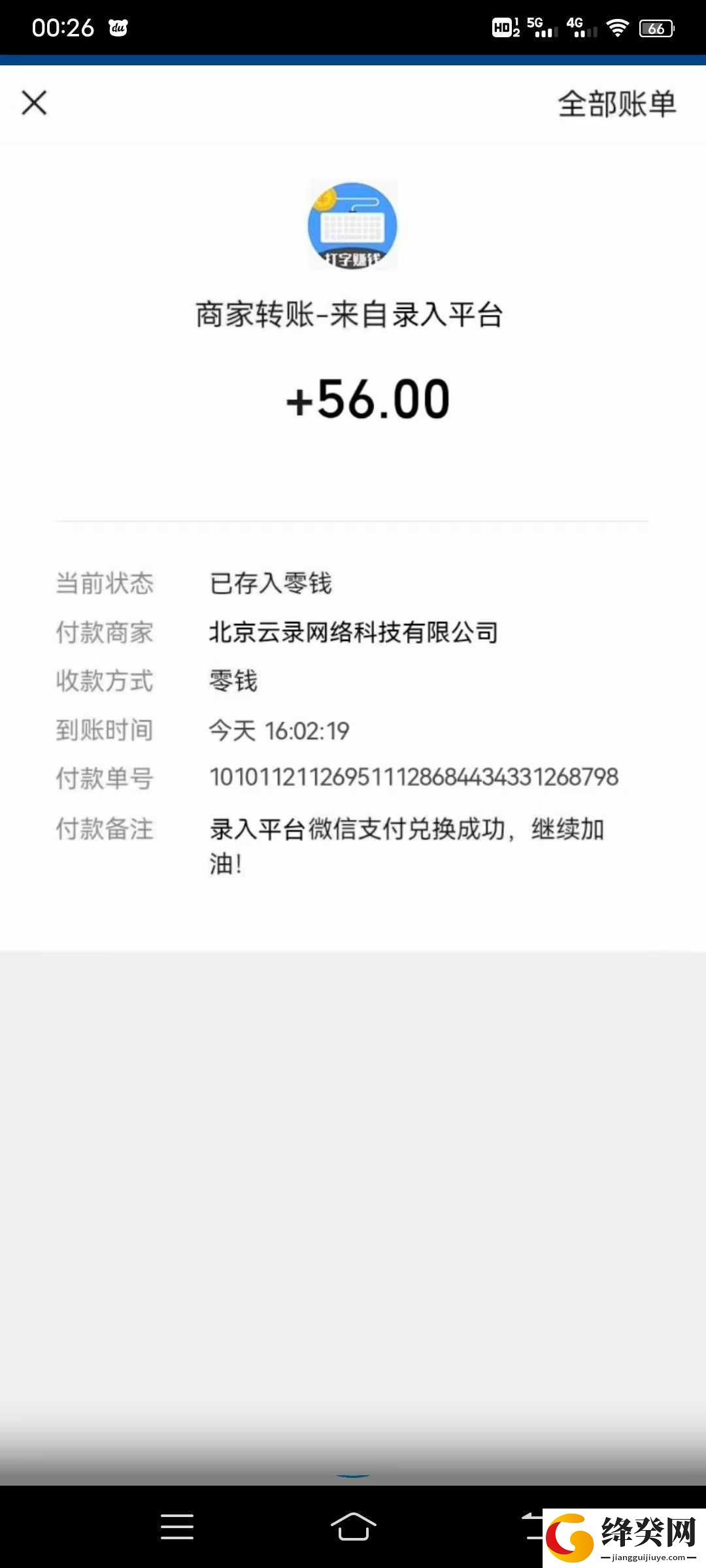This screenshot has height=1568, width=706.
Task: Go to the home screen
Action: pos(353,1527)
